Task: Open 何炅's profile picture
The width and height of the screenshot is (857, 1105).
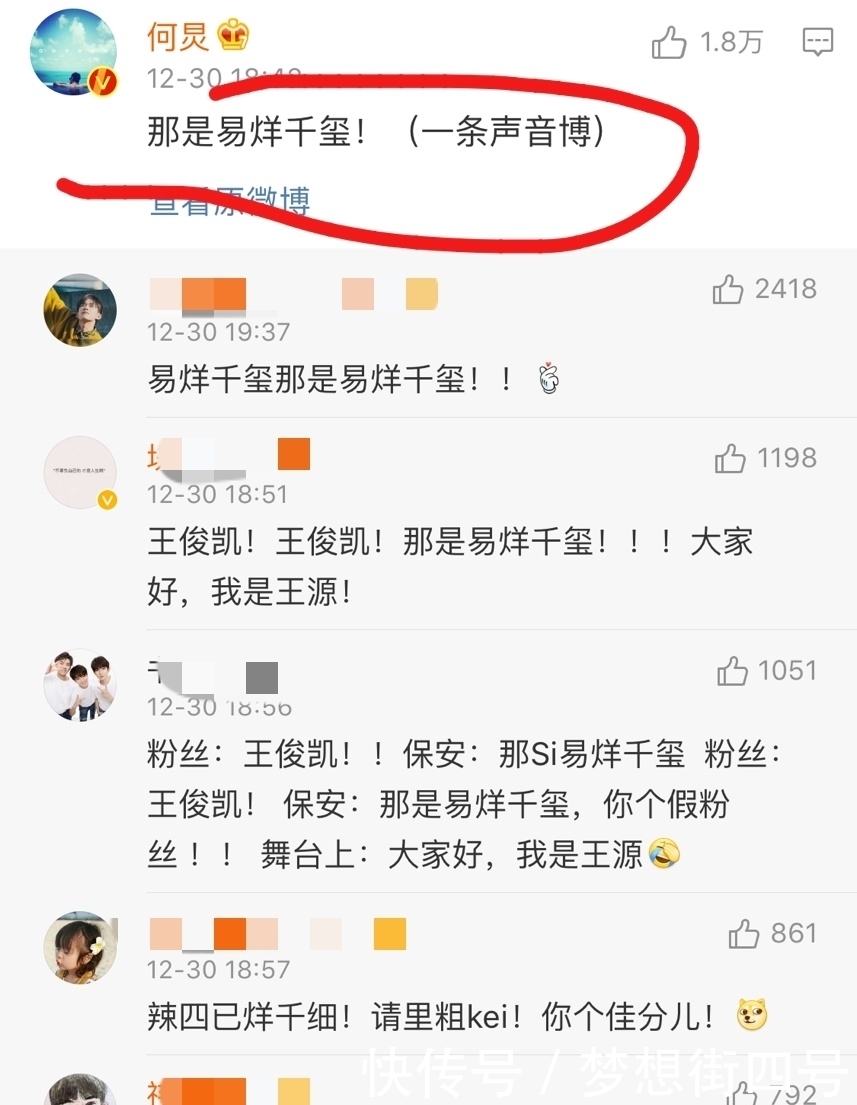Action: coord(73,54)
